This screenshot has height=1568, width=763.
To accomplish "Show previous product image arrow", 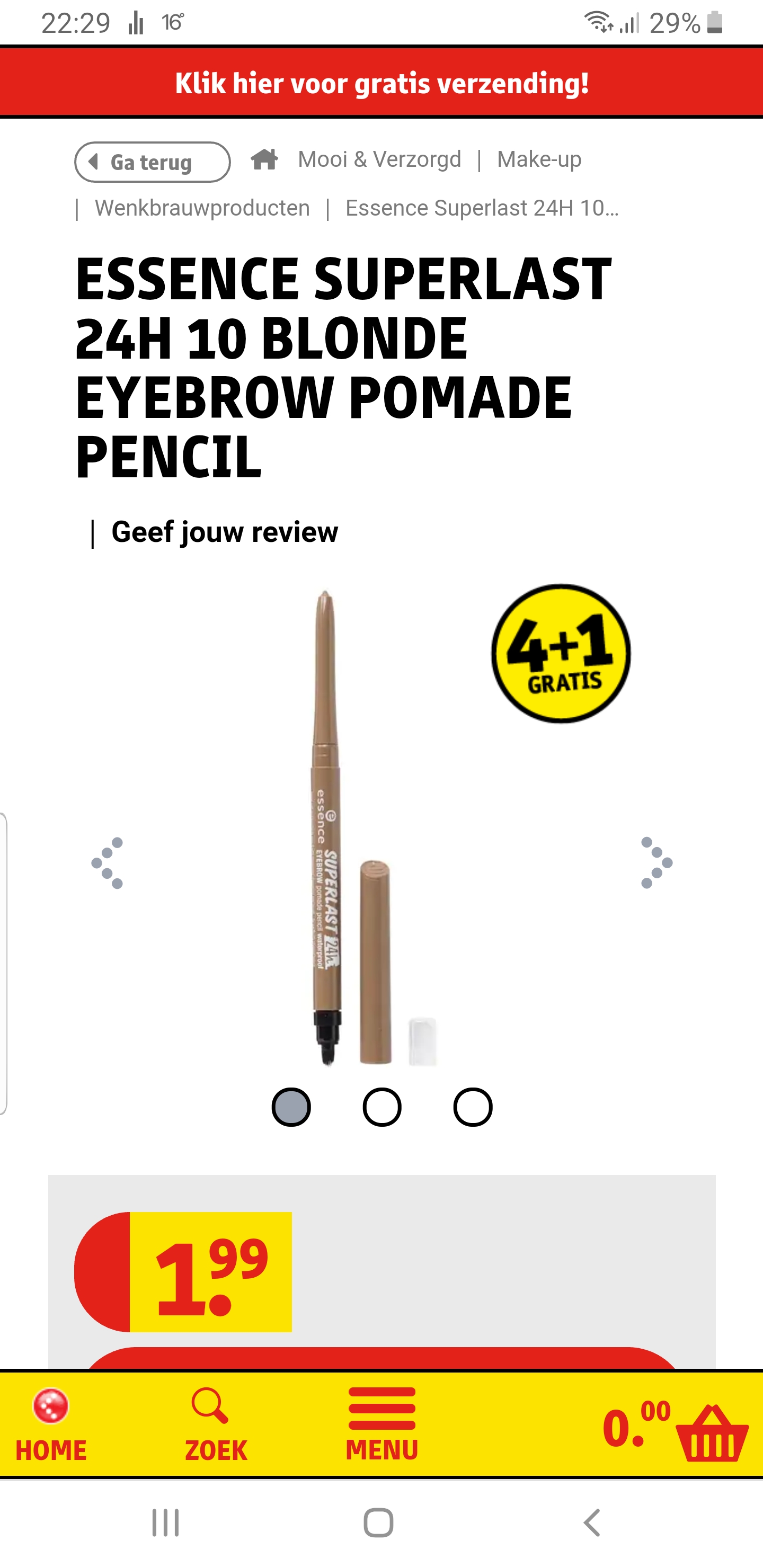I will (x=107, y=862).
